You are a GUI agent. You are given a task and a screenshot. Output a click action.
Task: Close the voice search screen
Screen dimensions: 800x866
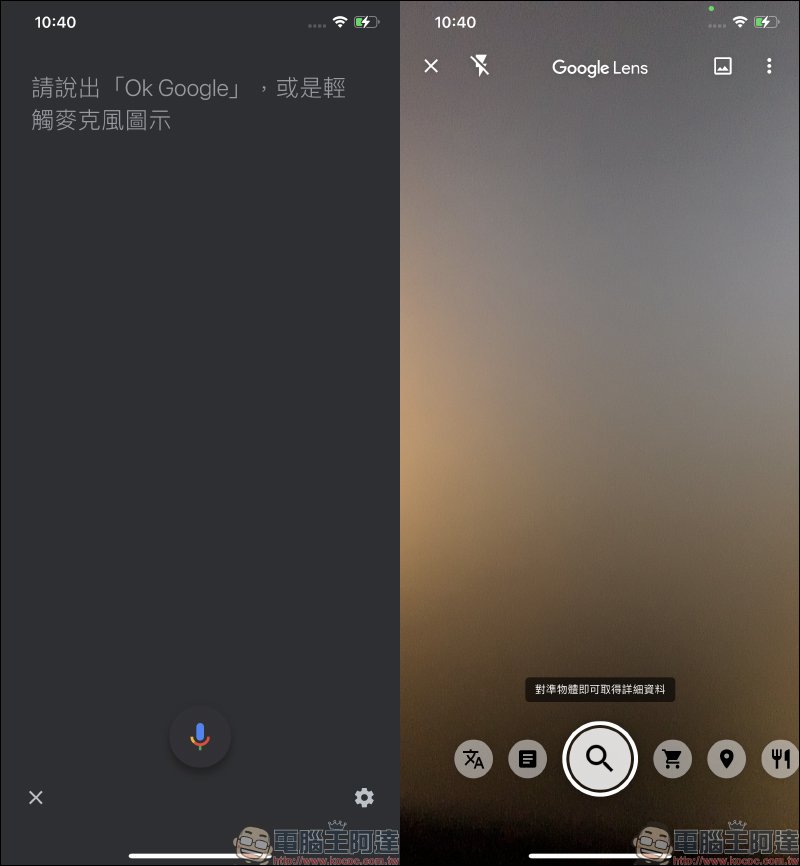click(x=36, y=797)
